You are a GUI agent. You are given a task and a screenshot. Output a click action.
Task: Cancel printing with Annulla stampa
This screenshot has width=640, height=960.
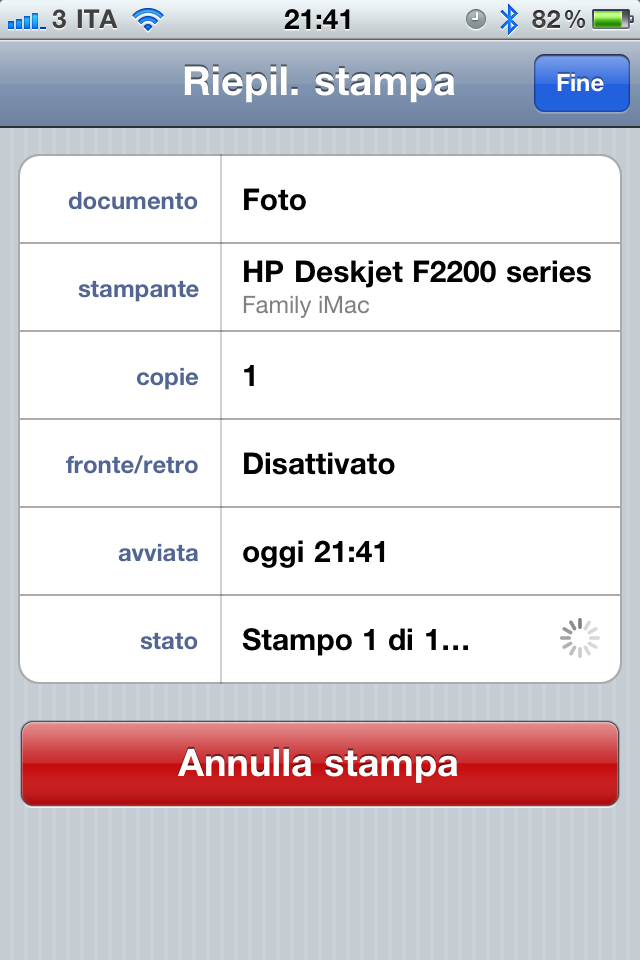(x=319, y=764)
